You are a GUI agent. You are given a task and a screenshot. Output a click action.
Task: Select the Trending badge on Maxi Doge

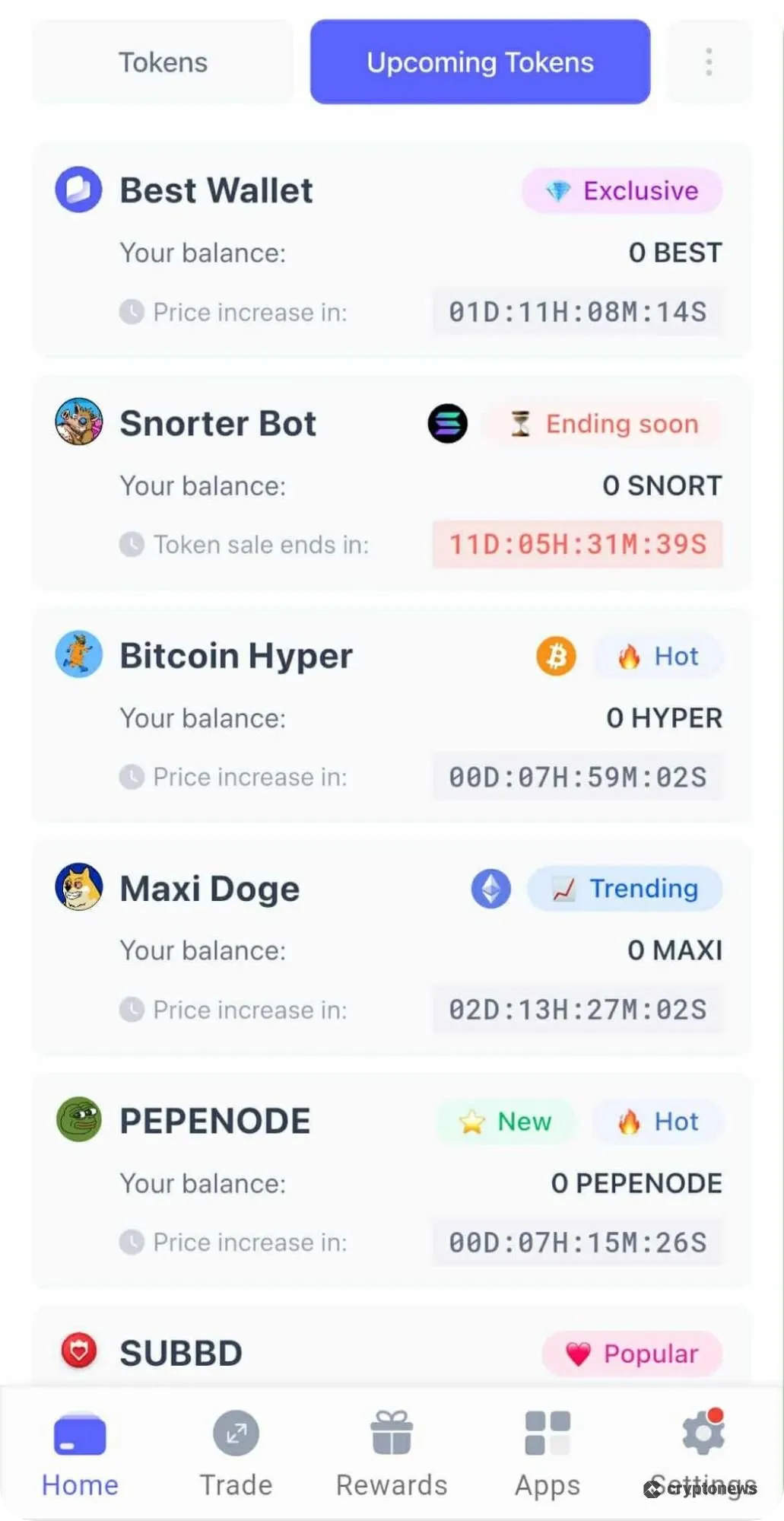point(624,888)
